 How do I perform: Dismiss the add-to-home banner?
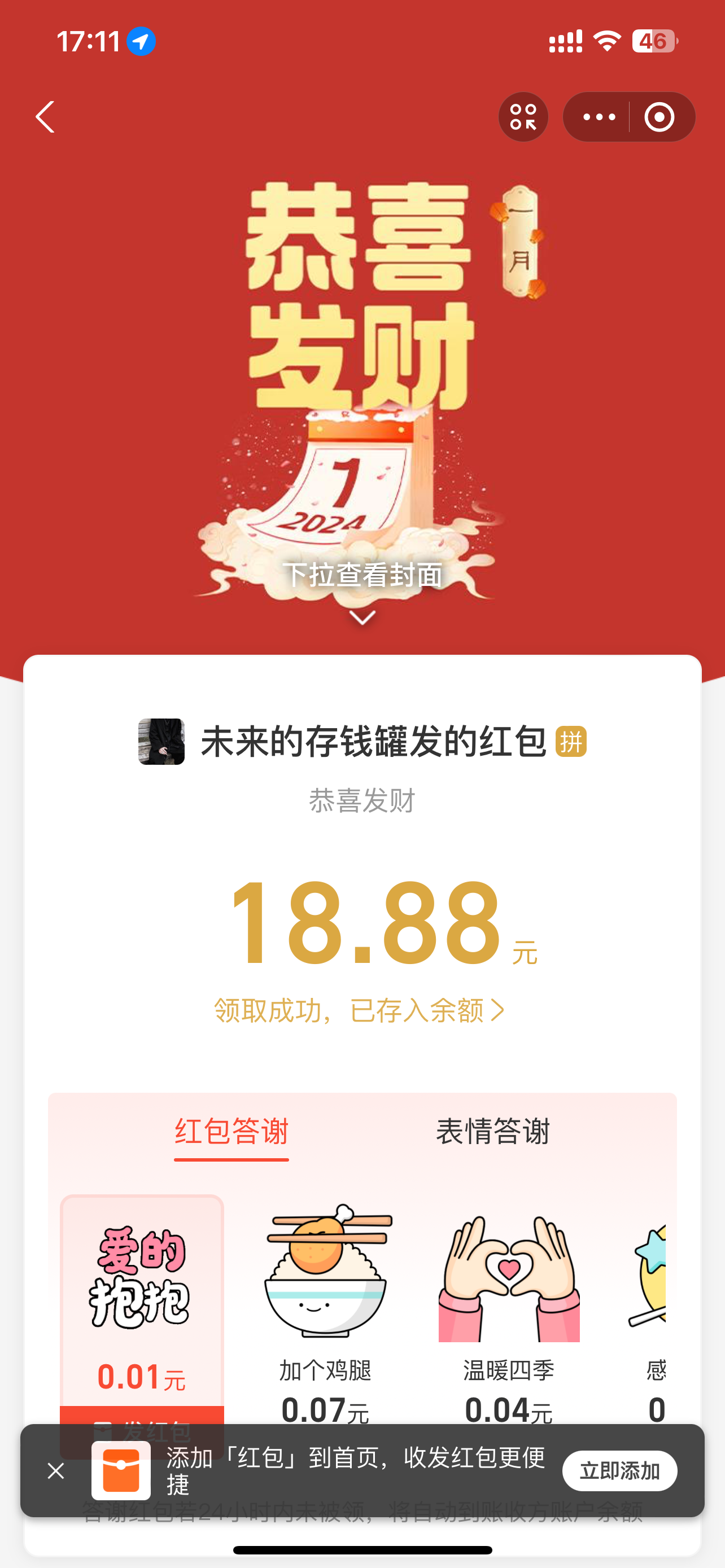56,1470
